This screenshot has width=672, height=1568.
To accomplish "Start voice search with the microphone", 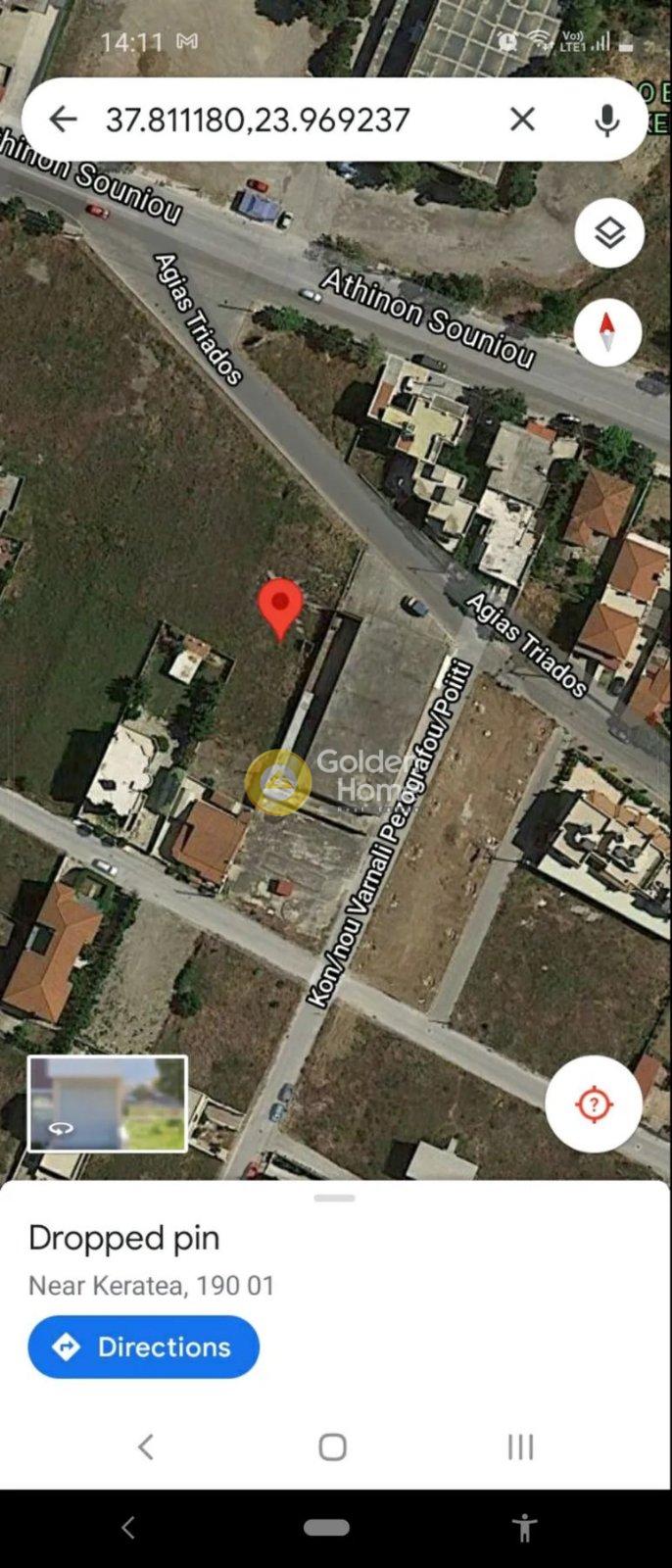I will point(607,120).
